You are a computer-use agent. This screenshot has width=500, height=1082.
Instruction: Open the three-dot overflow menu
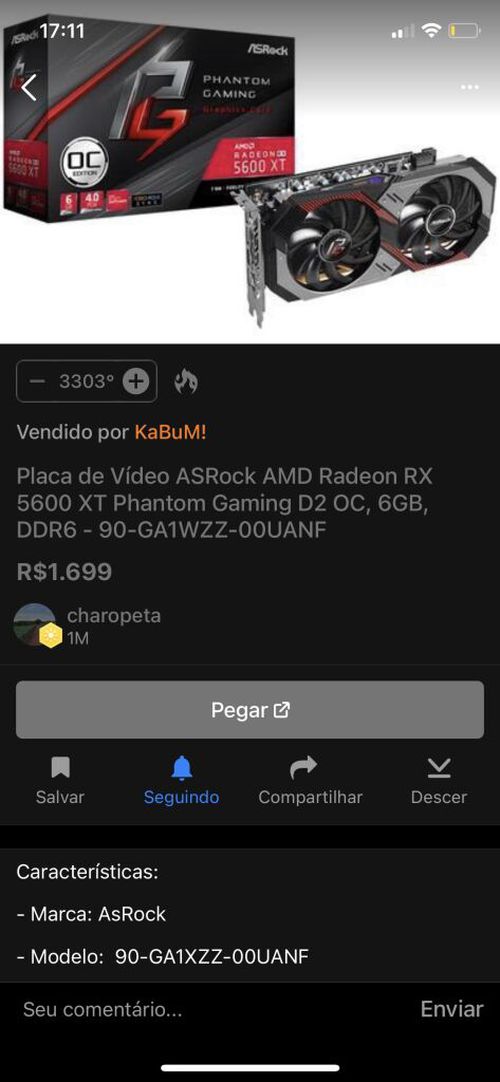coord(469,88)
